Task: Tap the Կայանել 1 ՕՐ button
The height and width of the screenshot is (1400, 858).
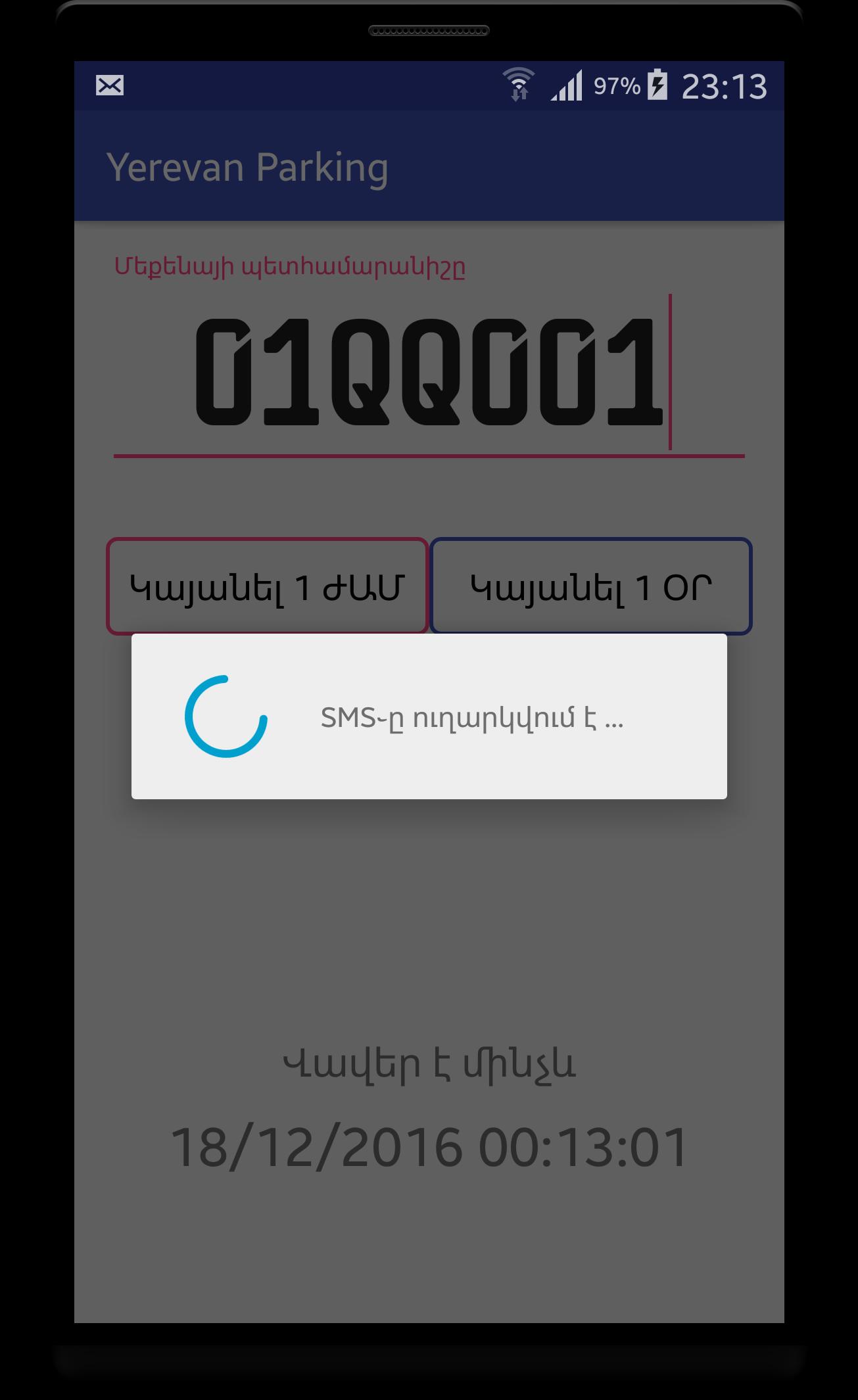Action: click(590, 586)
